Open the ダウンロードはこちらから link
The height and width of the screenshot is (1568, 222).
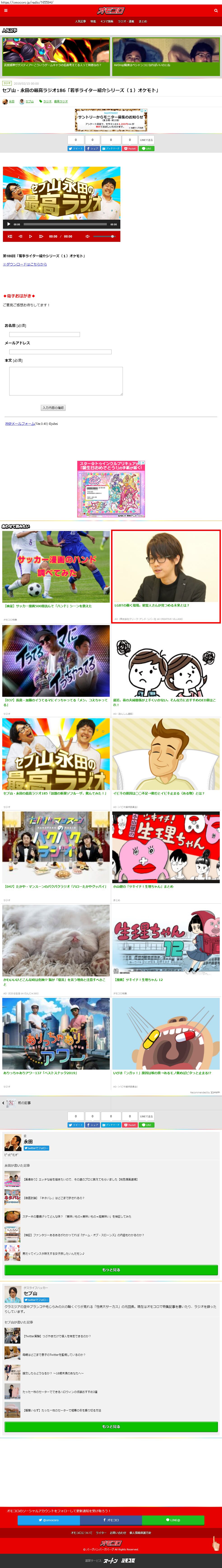pos(25,264)
